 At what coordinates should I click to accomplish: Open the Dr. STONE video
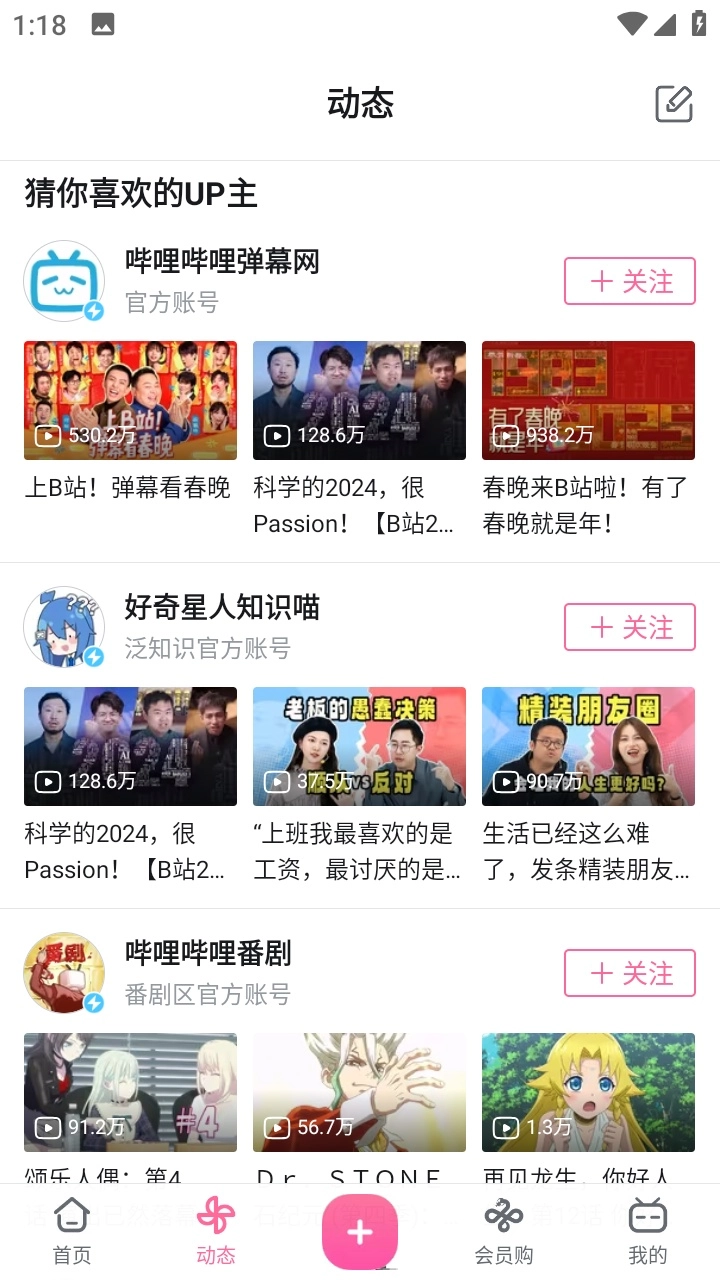click(359, 1092)
